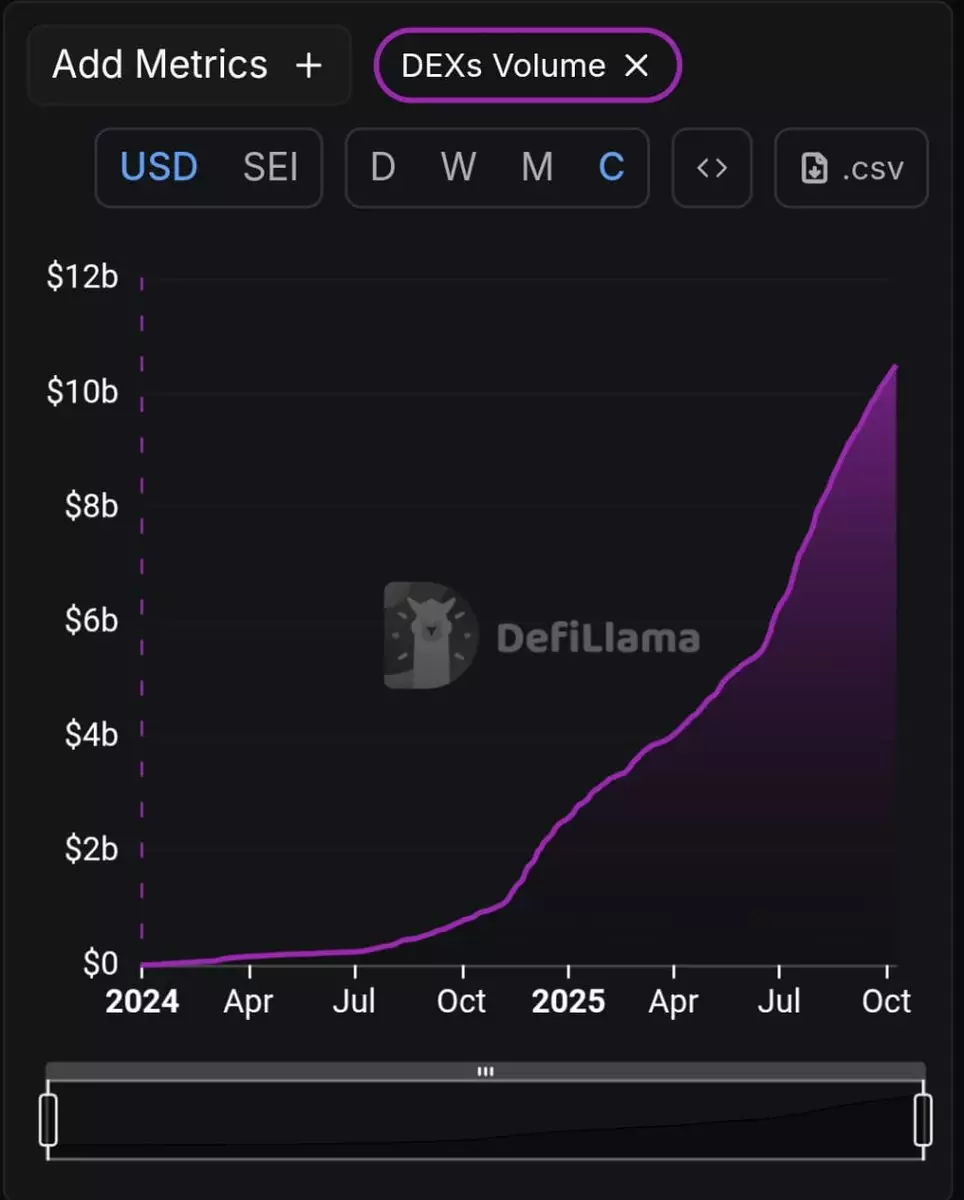The width and height of the screenshot is (964, 1200).
Task: Open the Add Metrics menu
Action: pos(188,66)
